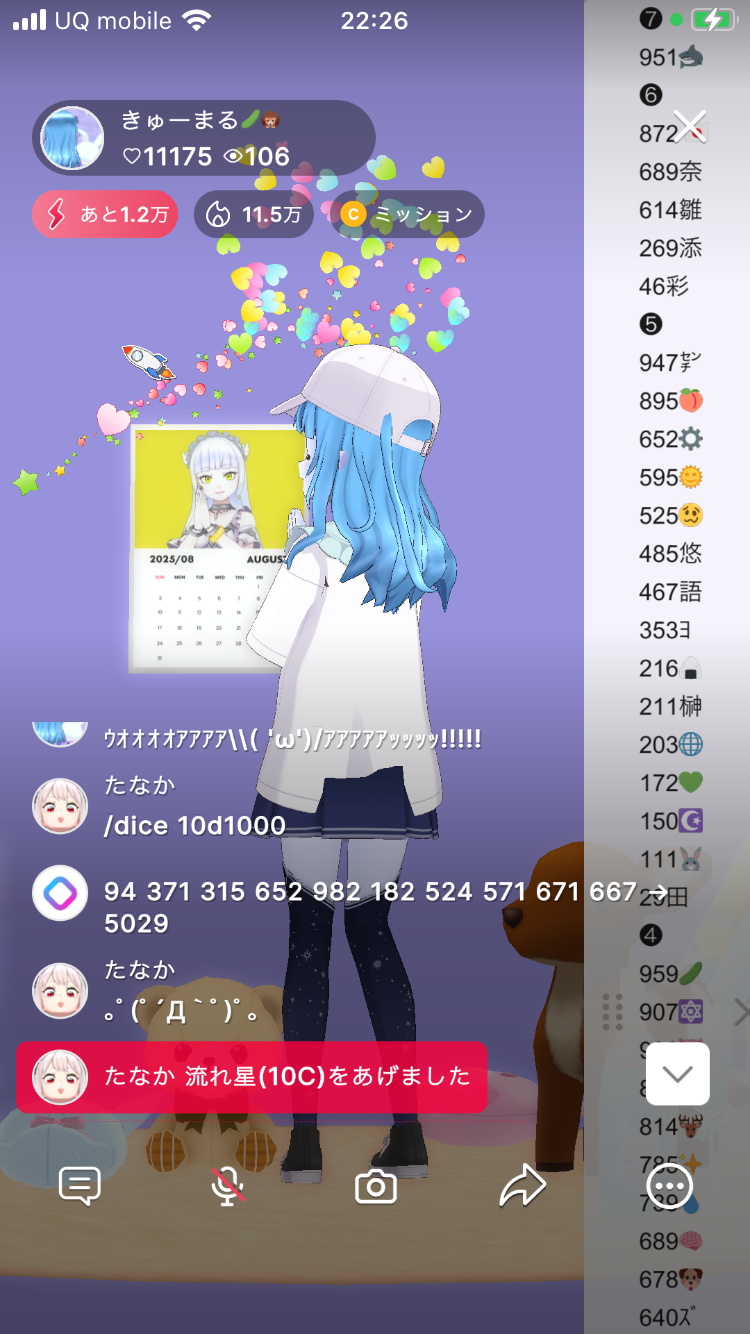The width and height of the screenshot is (750, 1334).
Task: Unmute the microphone
Action: [x=229, y=1187]
